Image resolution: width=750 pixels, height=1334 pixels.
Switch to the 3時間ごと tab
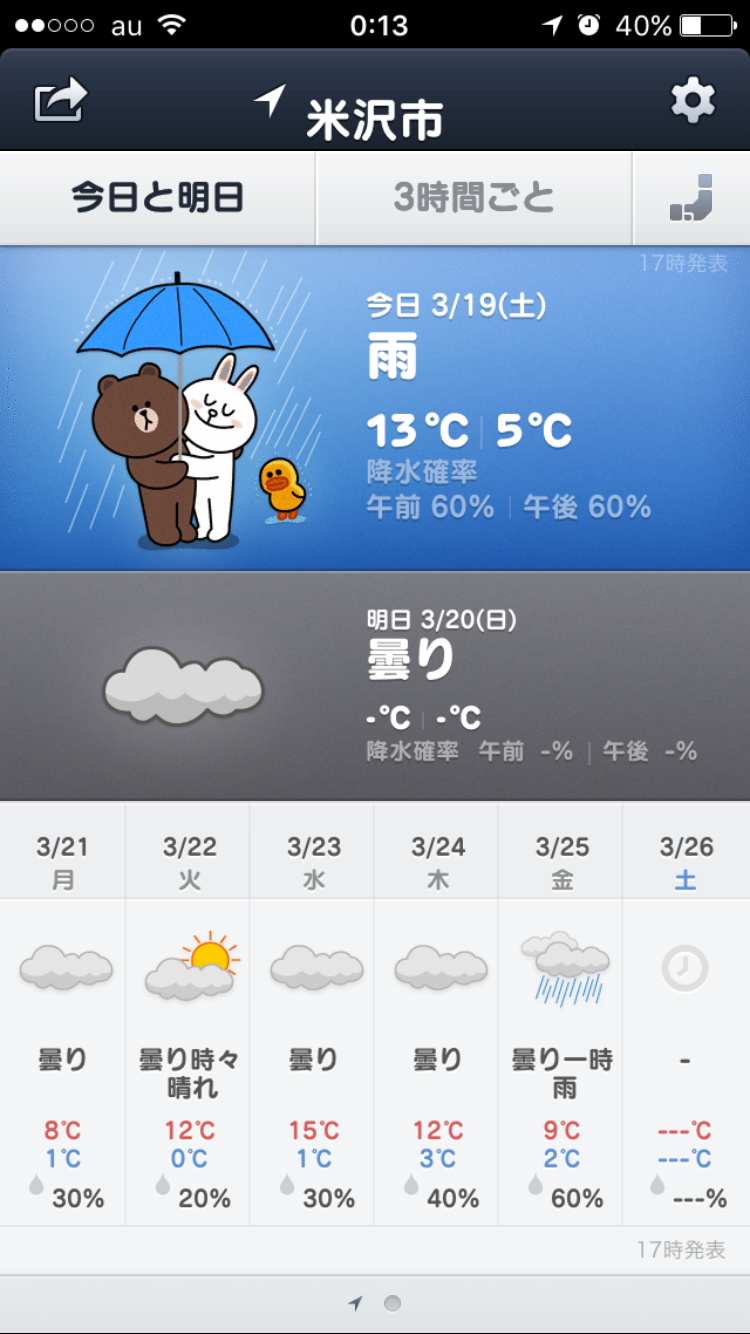coord(474,198)
